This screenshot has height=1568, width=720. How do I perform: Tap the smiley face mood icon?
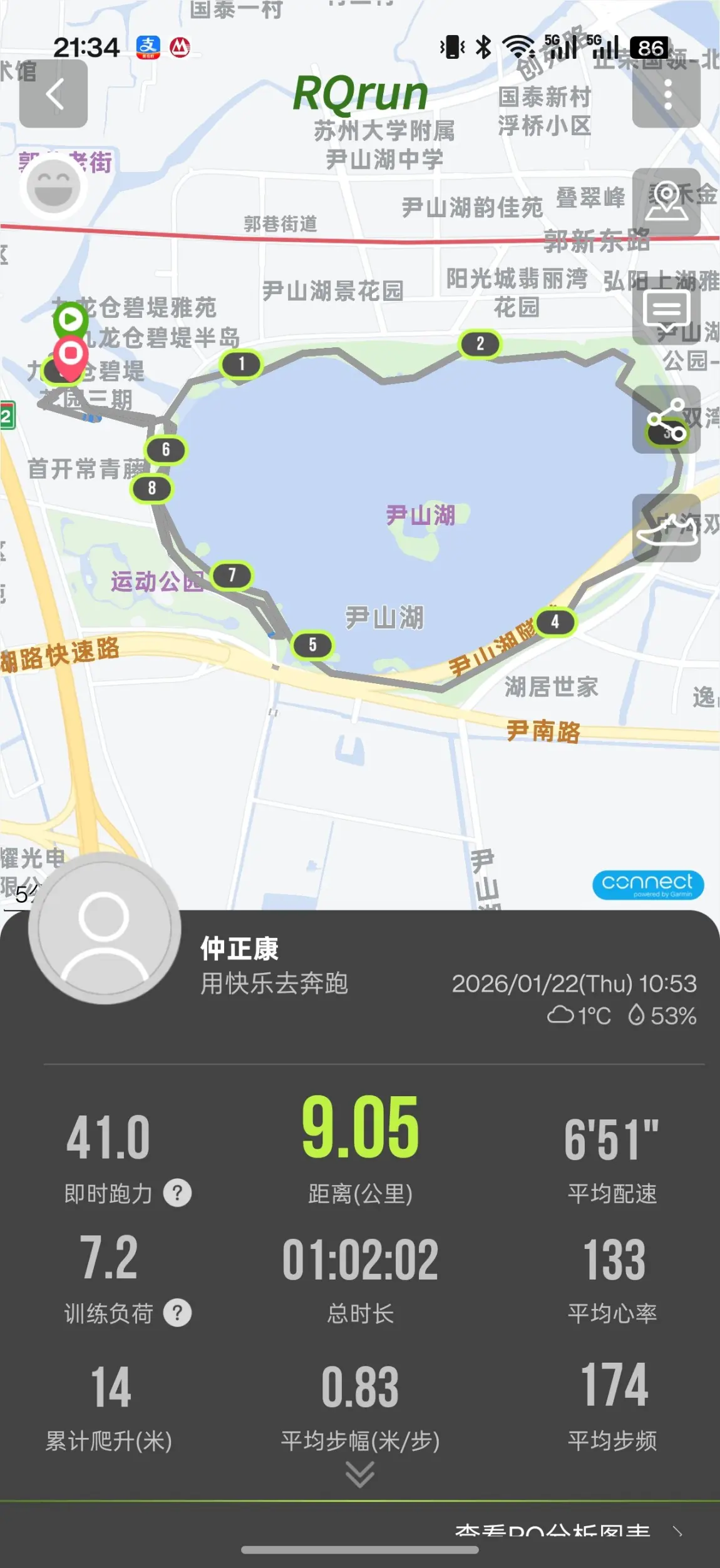pyautogui.click(x=53, y=187)
